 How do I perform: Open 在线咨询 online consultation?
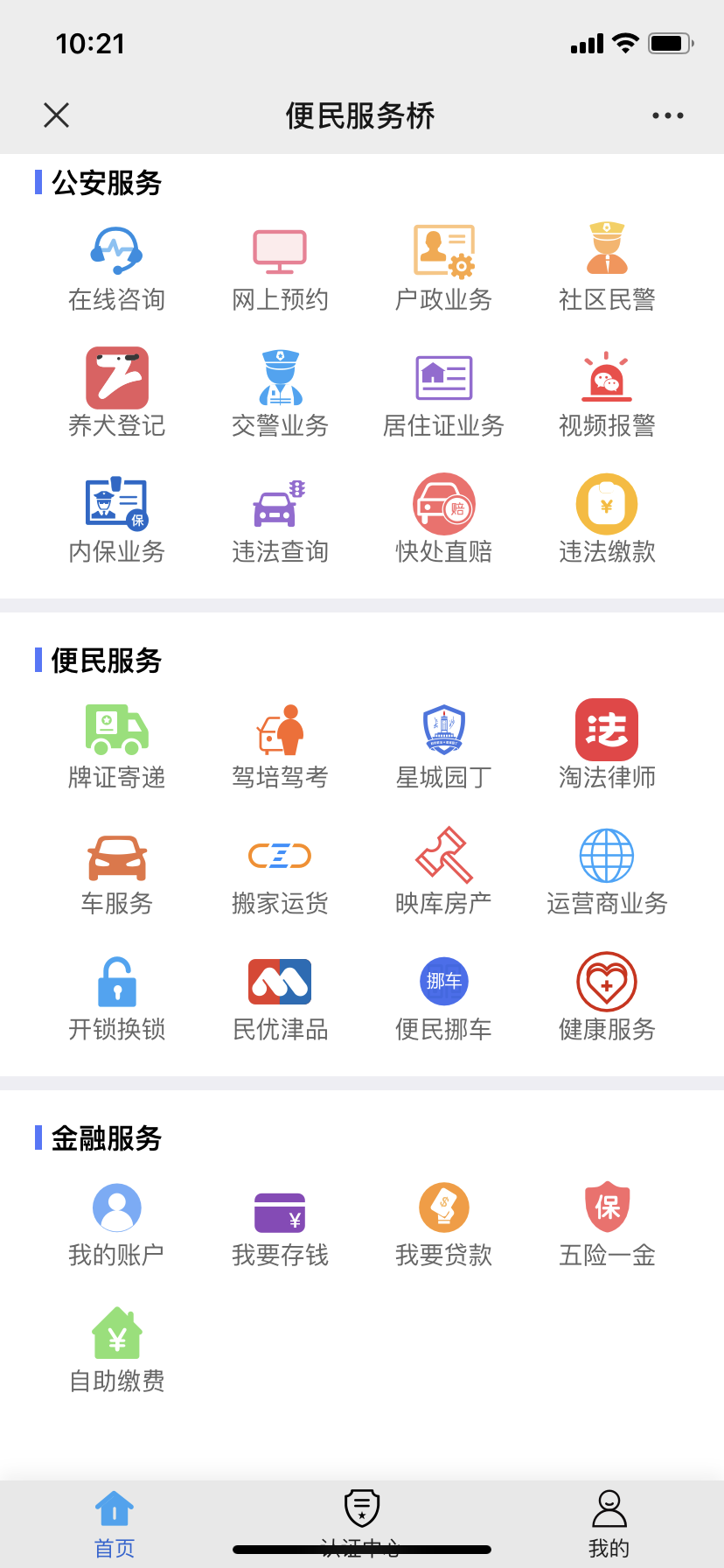click(x=117, y=269)
